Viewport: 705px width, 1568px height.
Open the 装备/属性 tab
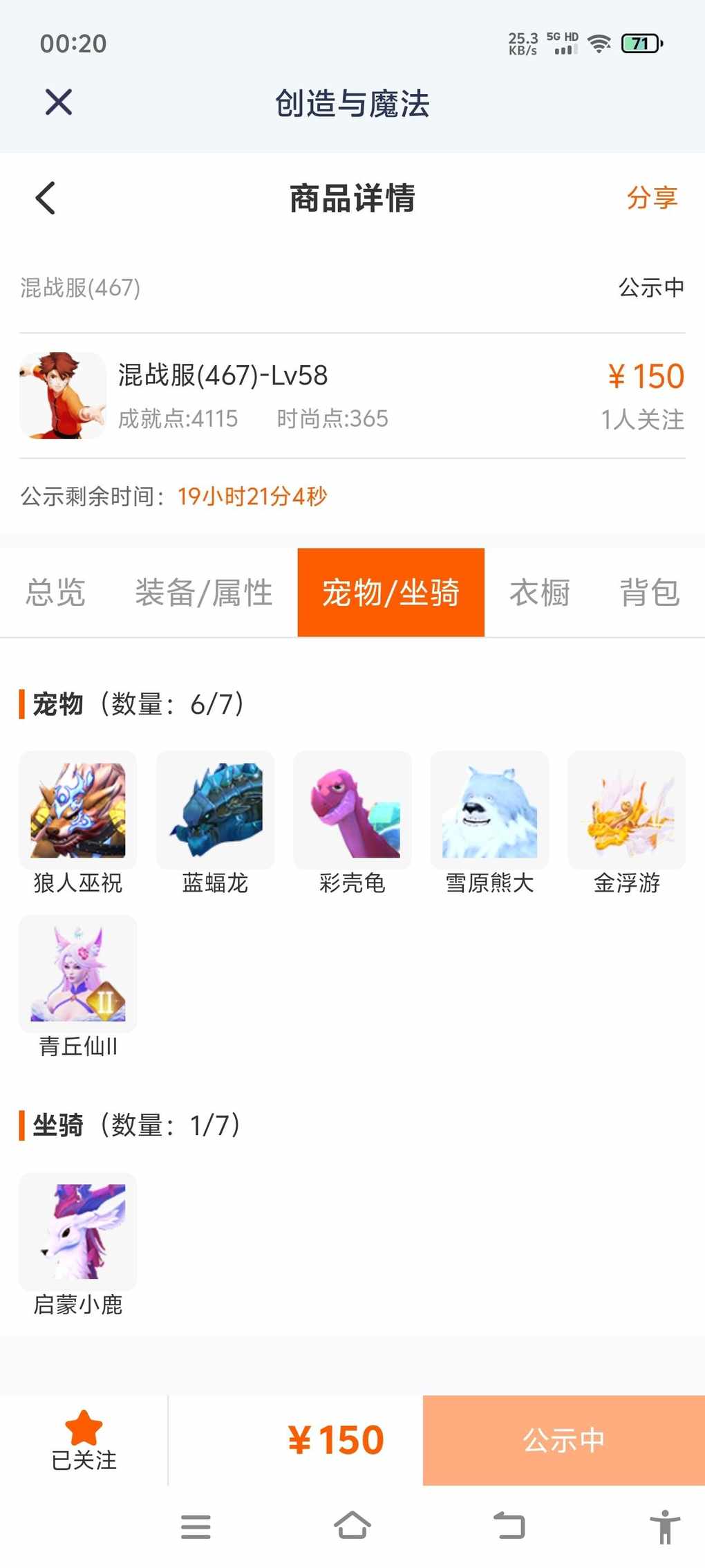pos(204,593)
